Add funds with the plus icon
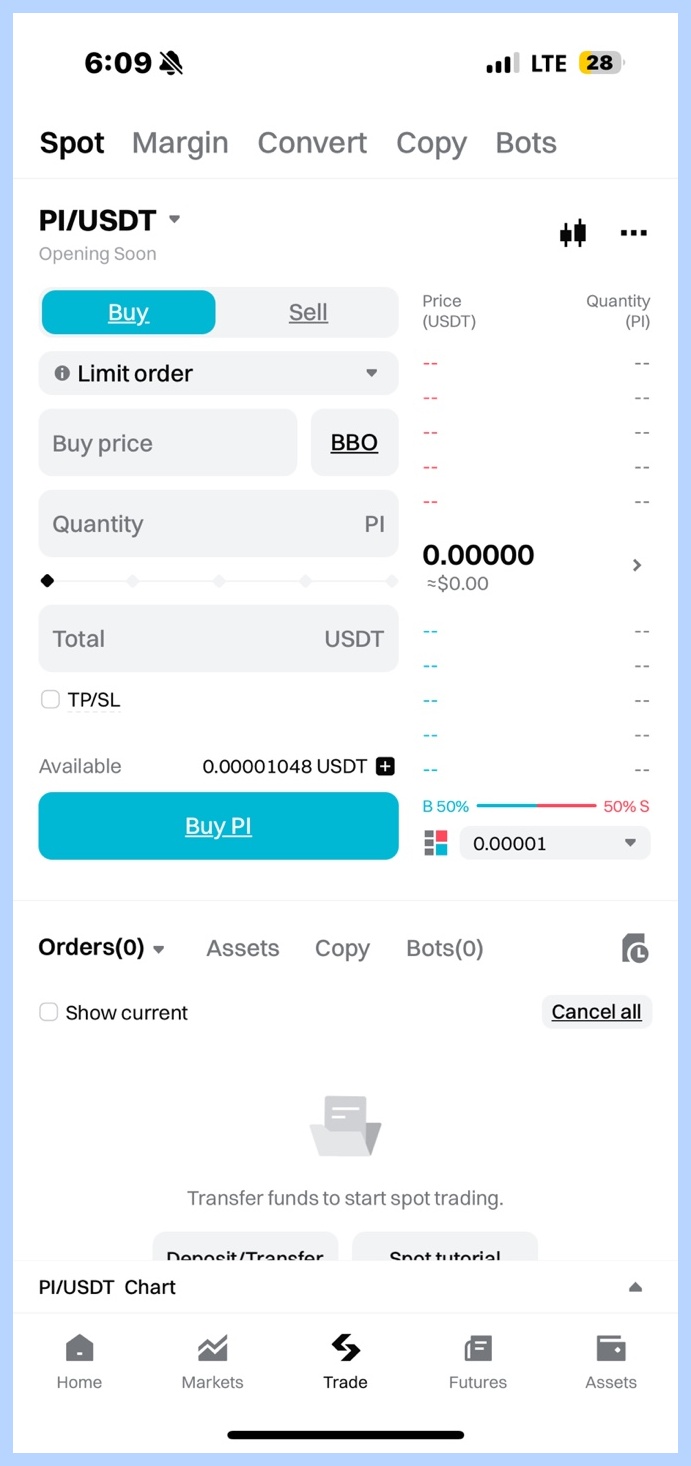Image resolution: width=691 pixels, height=1466 pixels. point(385,767)
